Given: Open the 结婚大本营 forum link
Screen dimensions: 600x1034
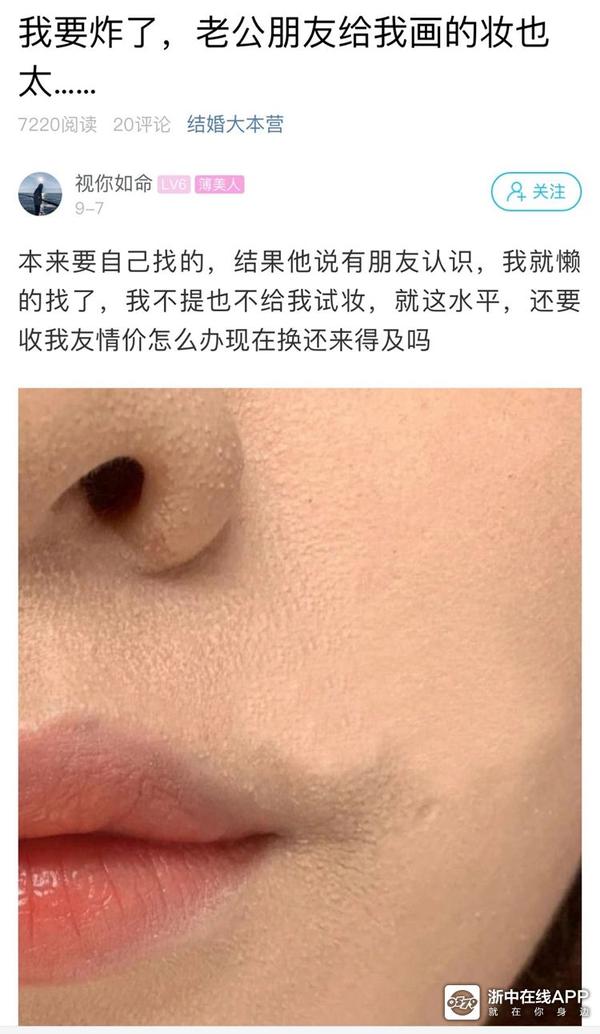Looking at the screenshot, I should [234, 124].
